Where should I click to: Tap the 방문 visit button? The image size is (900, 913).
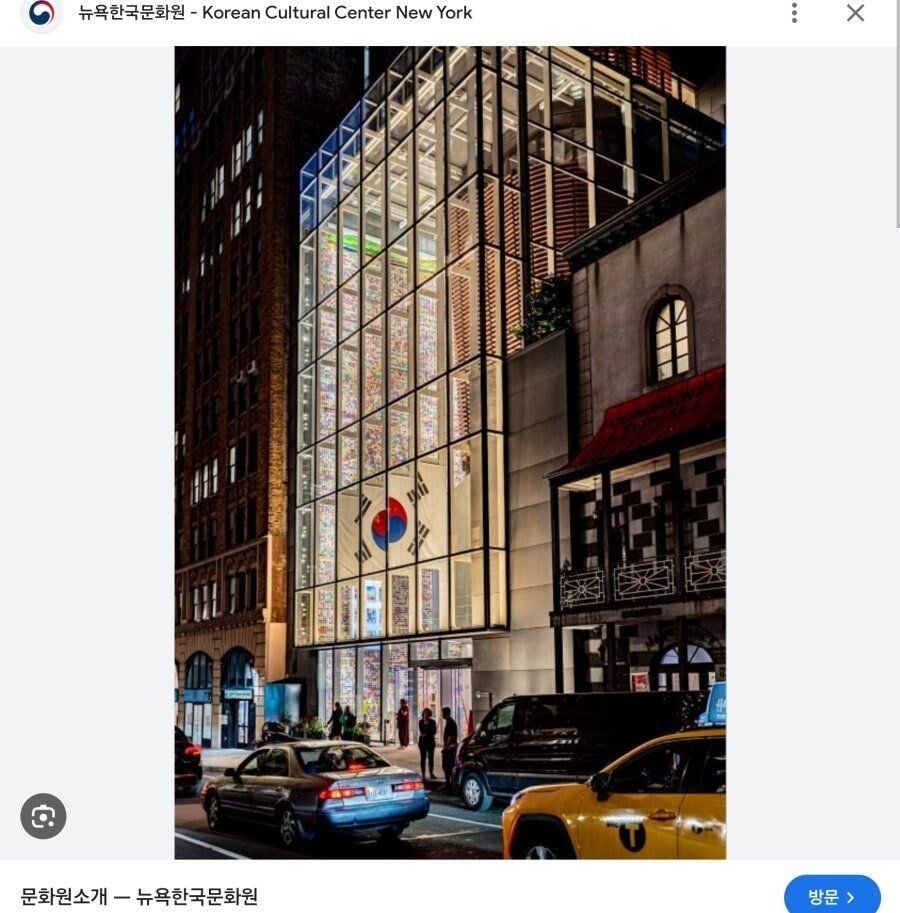coord(831,896)
